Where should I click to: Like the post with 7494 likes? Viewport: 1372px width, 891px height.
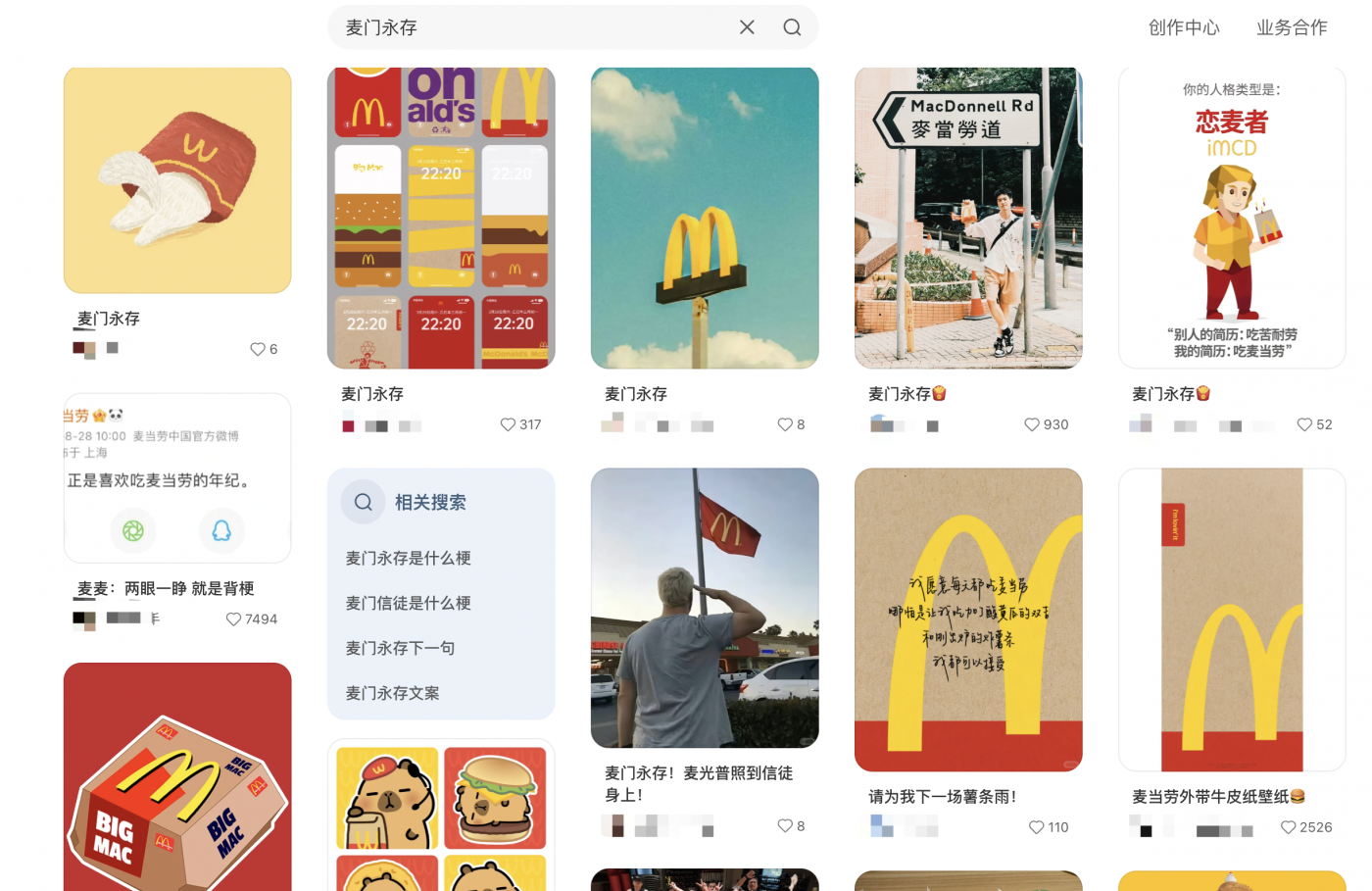pos(233,619)
